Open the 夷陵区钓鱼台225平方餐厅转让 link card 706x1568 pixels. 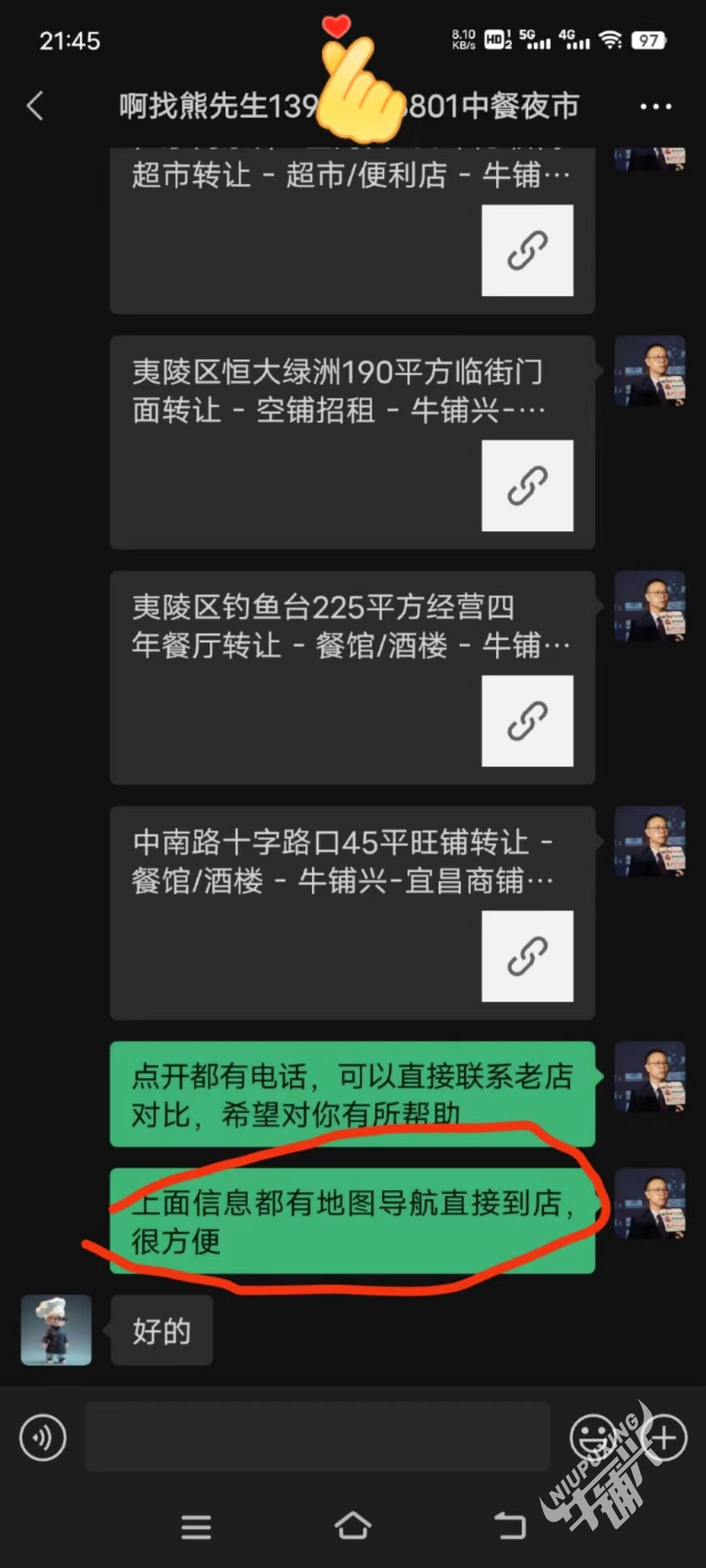click(x=352, y=678)
